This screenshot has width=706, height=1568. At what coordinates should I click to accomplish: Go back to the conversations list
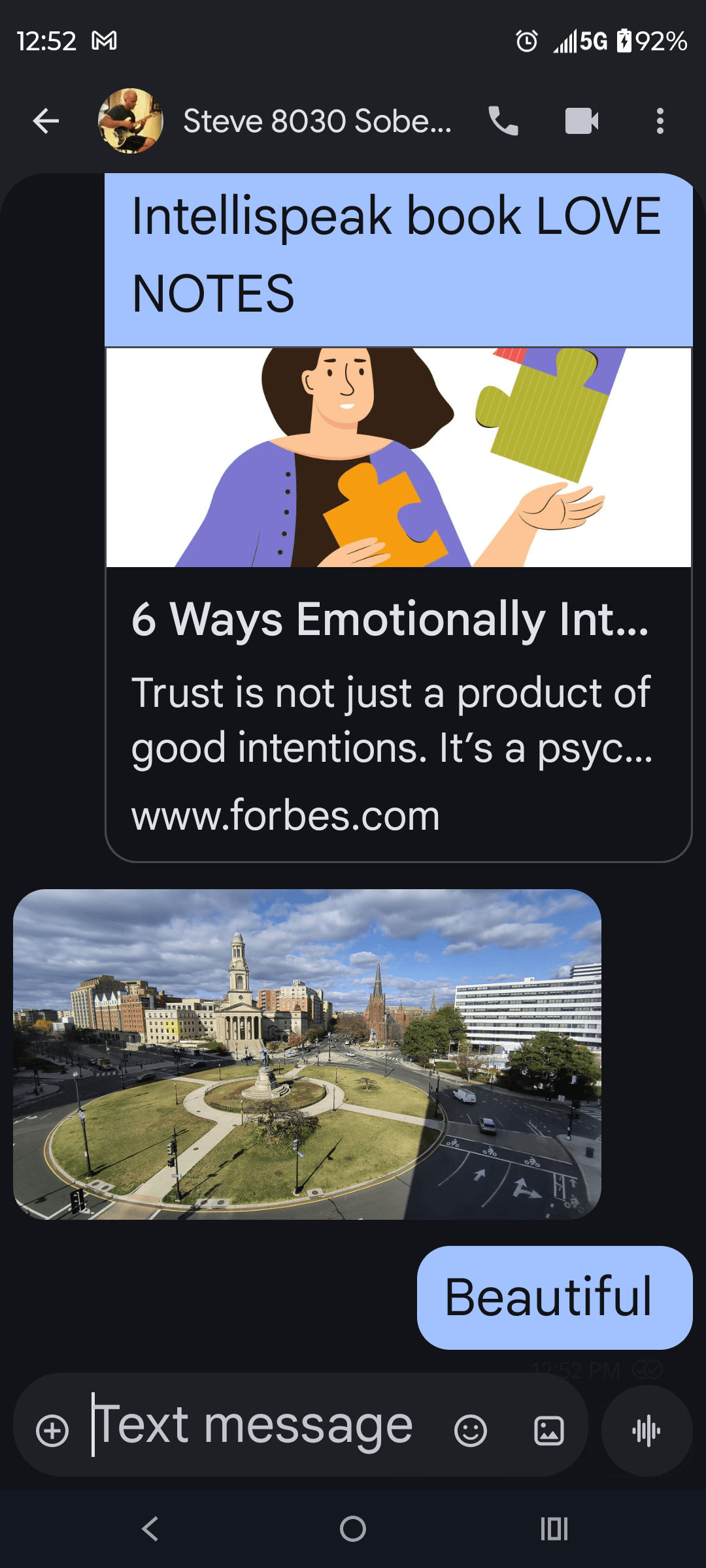click(x=46, y=121)
